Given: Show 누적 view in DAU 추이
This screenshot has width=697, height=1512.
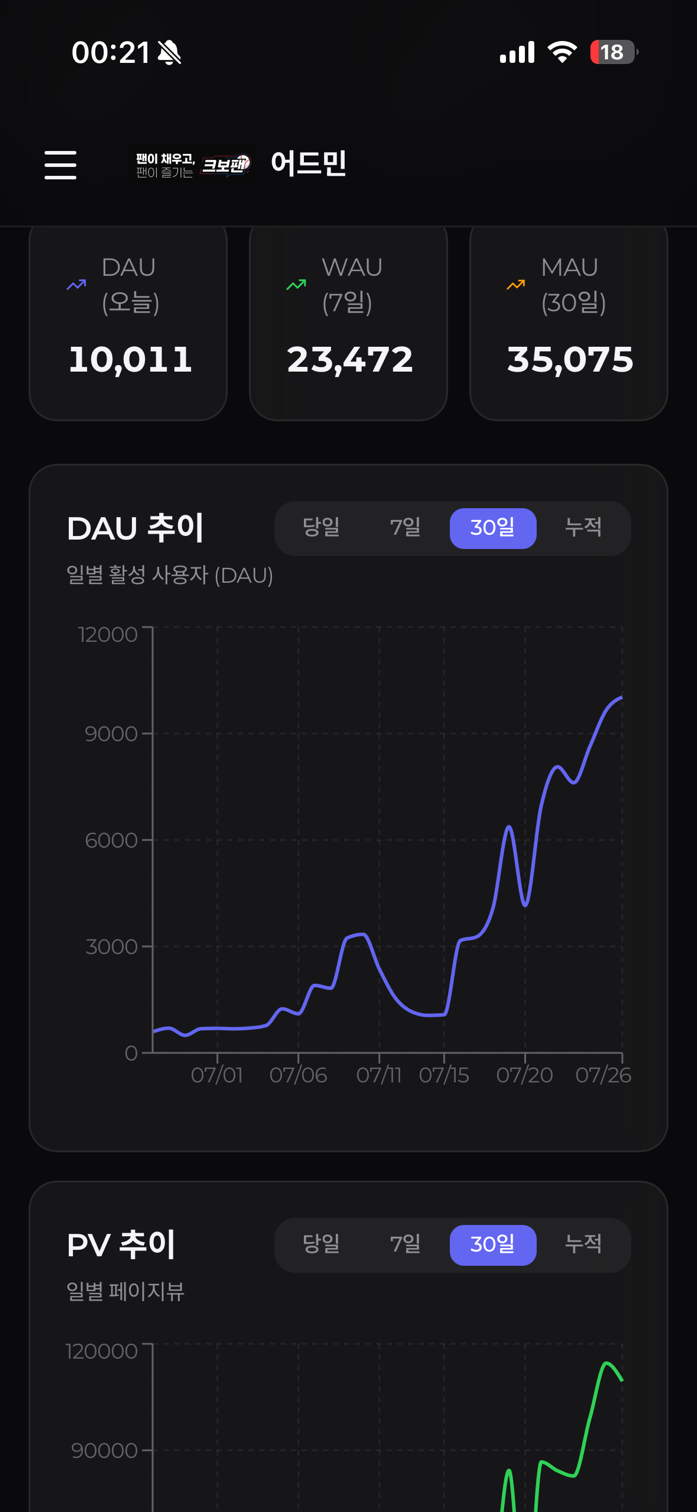Looking at the screenshot, I should [583, 528].
